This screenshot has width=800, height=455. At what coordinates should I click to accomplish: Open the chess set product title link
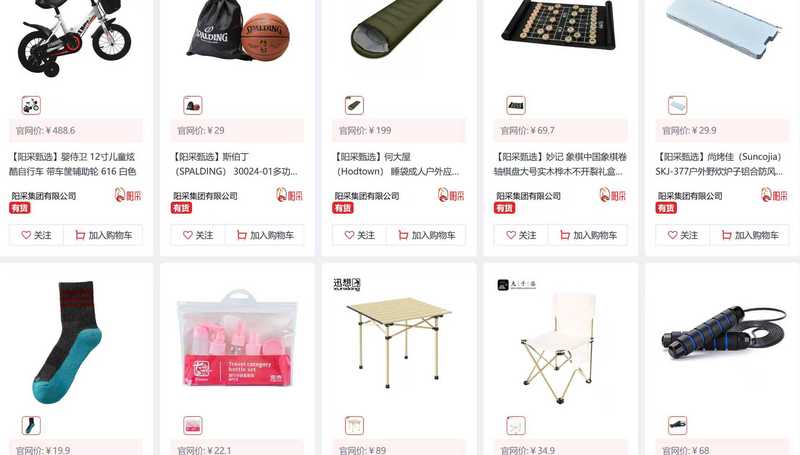pyautogui.click(x=559, y=164)
